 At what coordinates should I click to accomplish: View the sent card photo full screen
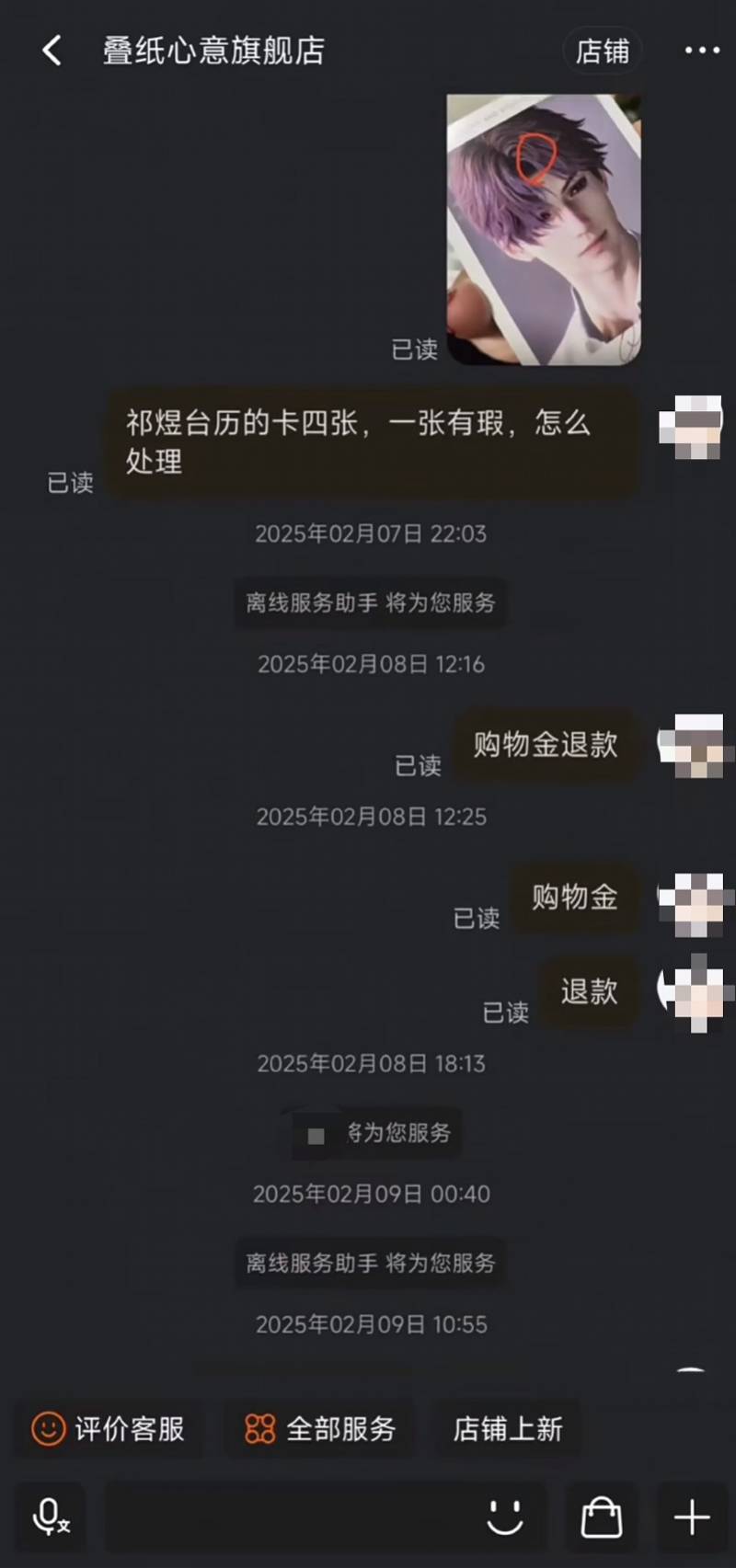pyautogui.click(x=543, y=230)
